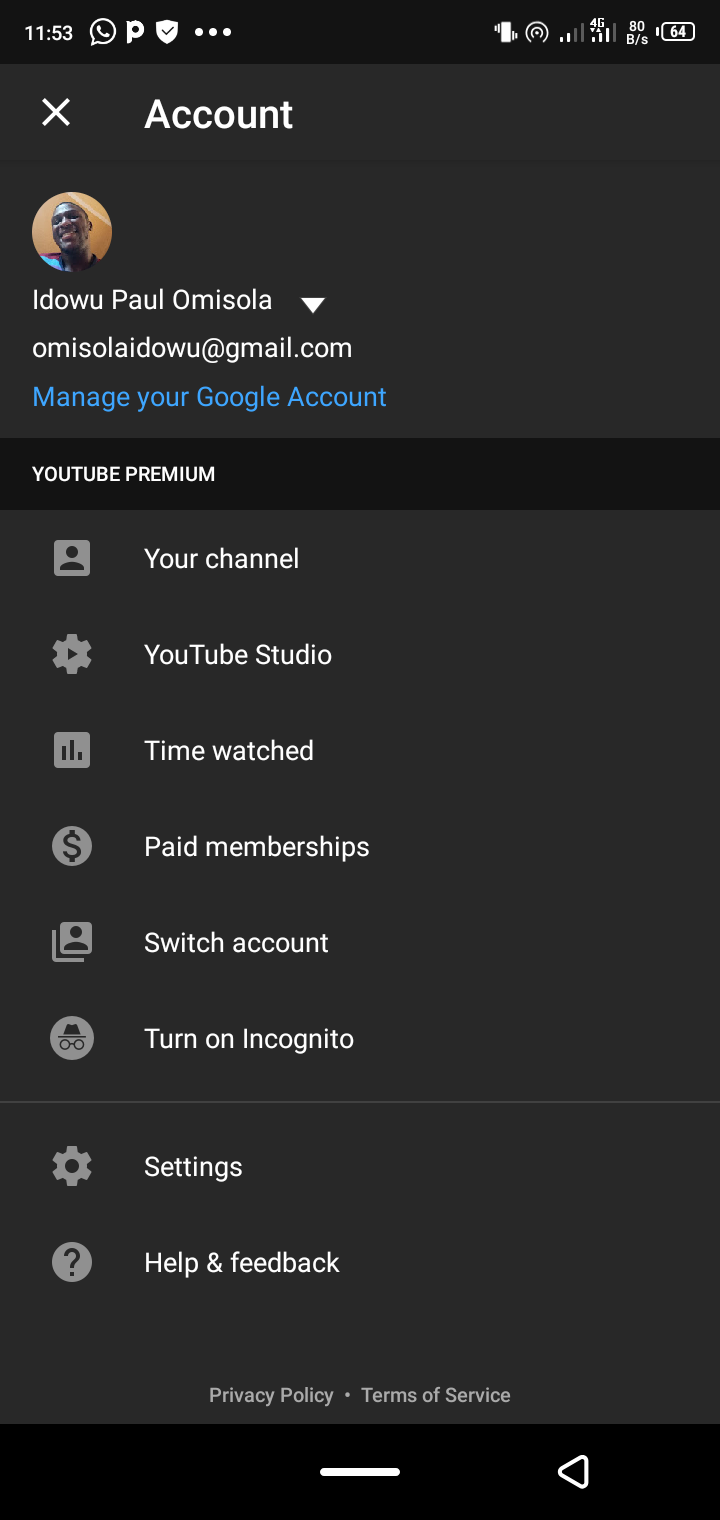Viewport: 720px width, 1520px height.
Task: Select the Incognito disguise icon
Action: pos(71,1037)
